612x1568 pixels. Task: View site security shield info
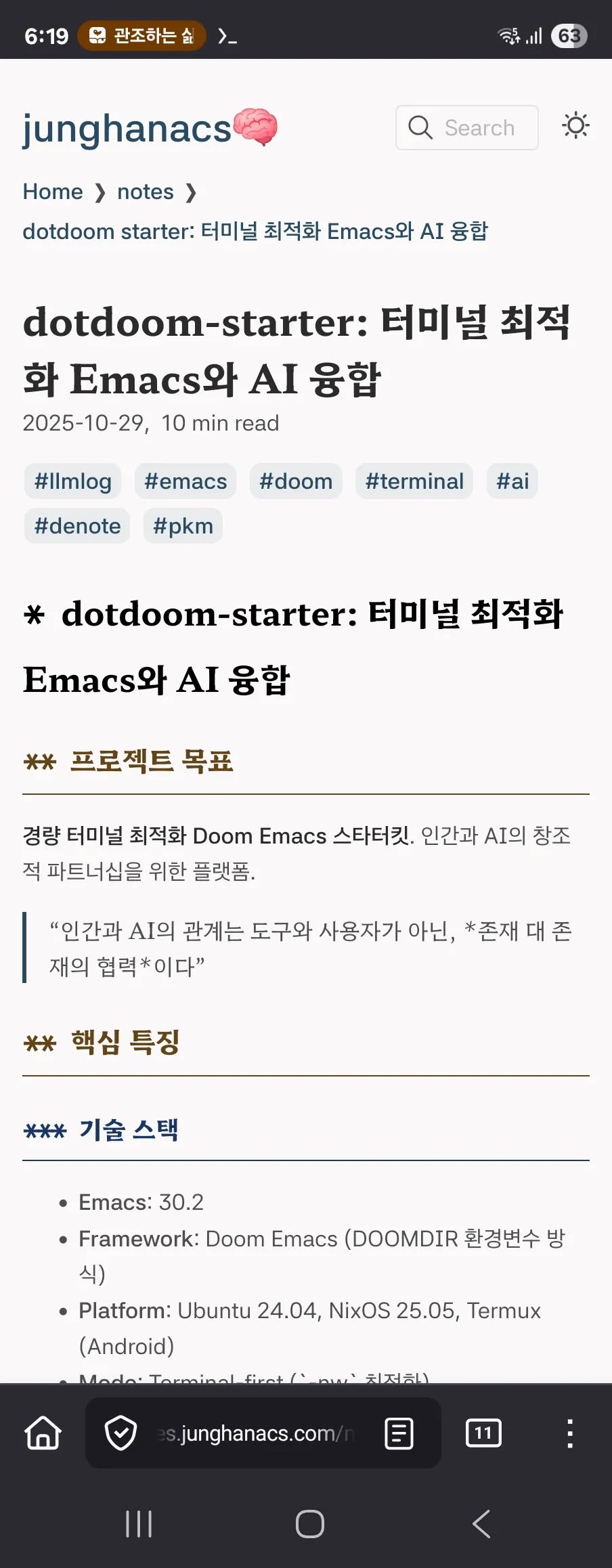[x=121, y=1433]
